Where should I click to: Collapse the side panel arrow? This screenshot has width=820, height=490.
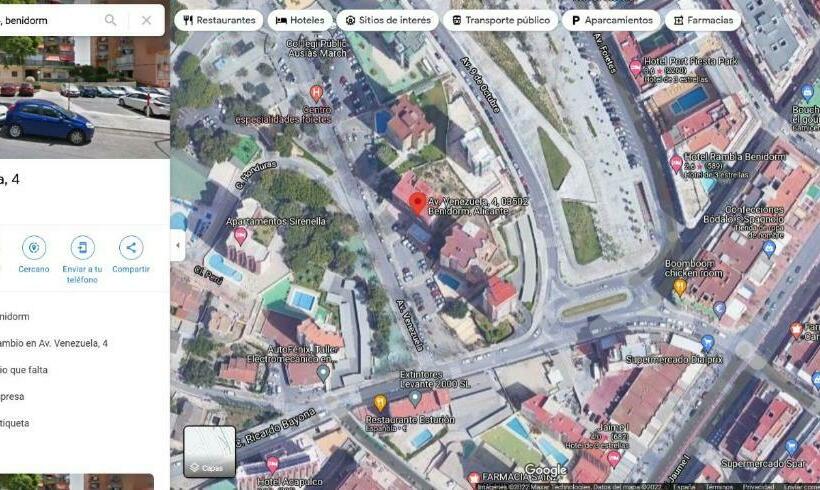pos(177,245)
